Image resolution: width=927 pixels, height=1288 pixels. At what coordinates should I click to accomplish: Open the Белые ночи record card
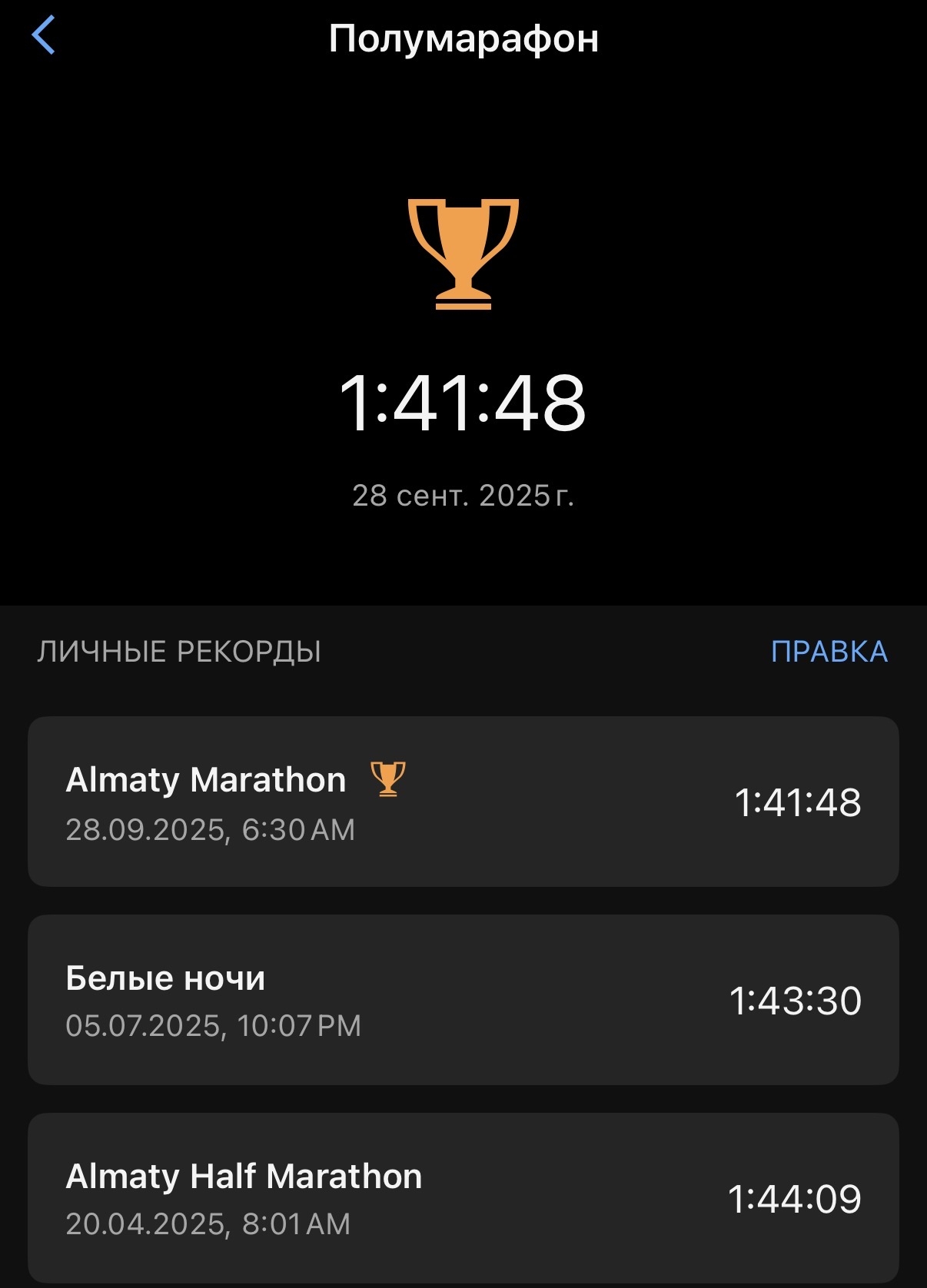[463, 999]
